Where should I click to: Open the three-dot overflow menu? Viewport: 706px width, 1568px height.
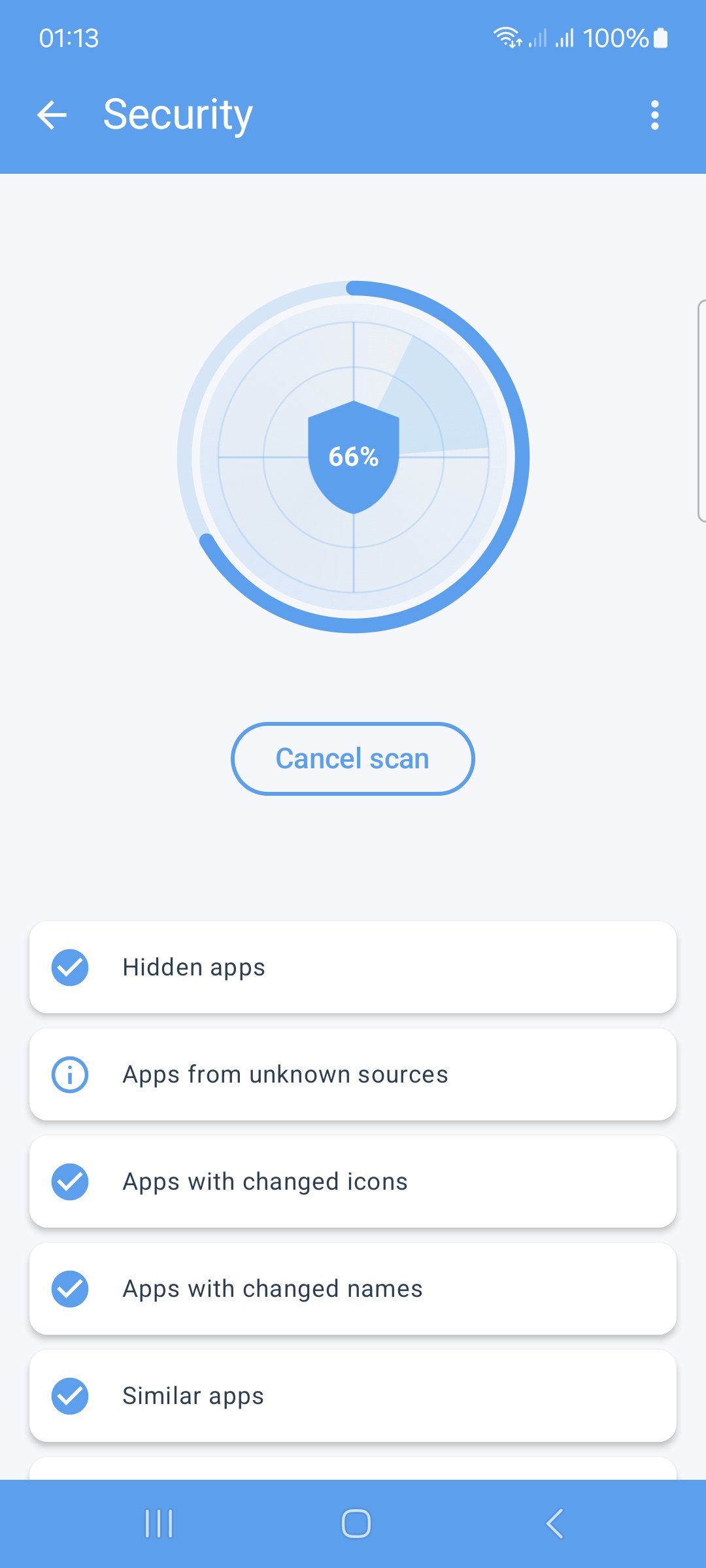click(x=654, y=115)
